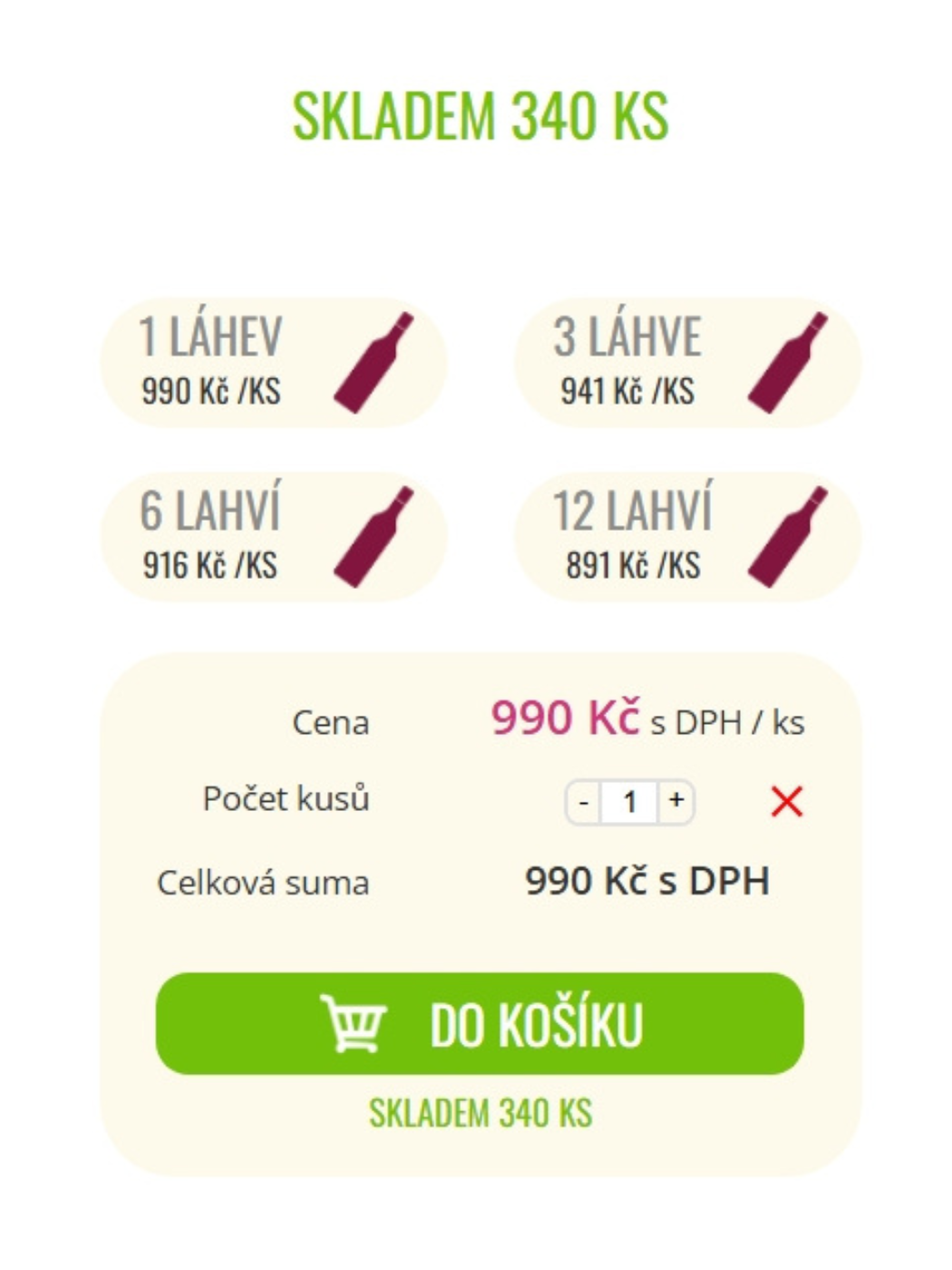Select the 1 láhev price option
Viewport: 952px width, 1270px height.
272,363
